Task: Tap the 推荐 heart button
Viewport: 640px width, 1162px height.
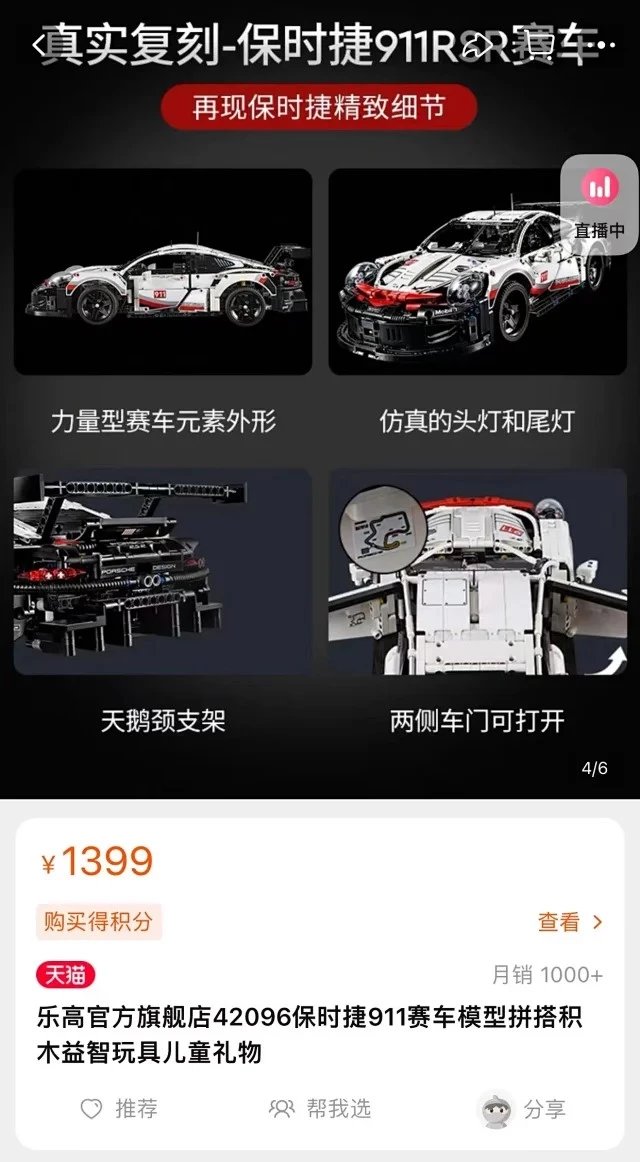Action: pyautogui.click(x=119, y=1109)
